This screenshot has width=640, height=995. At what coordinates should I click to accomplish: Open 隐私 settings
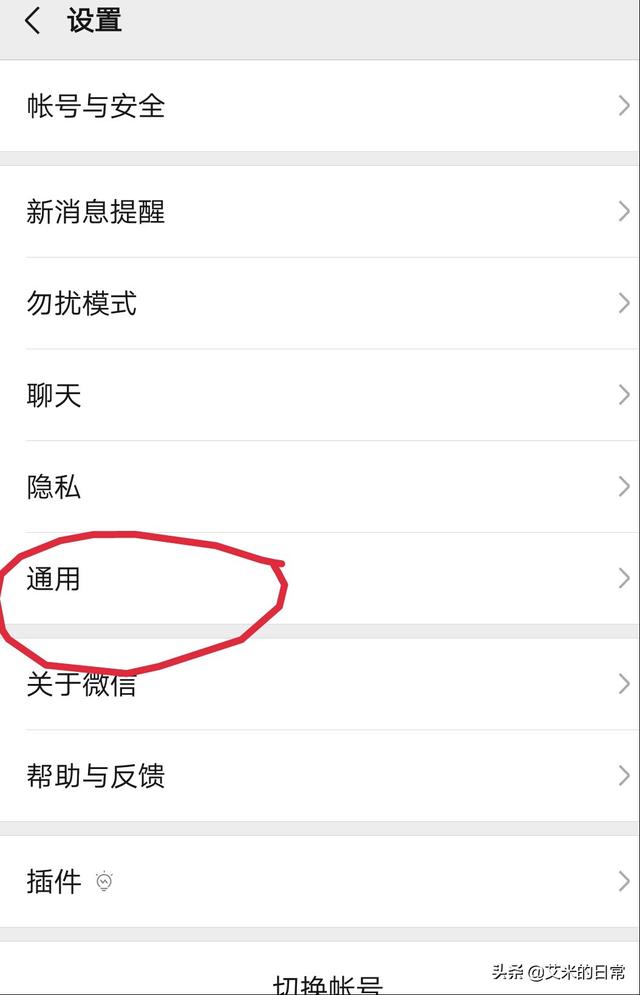pos(320,488)
